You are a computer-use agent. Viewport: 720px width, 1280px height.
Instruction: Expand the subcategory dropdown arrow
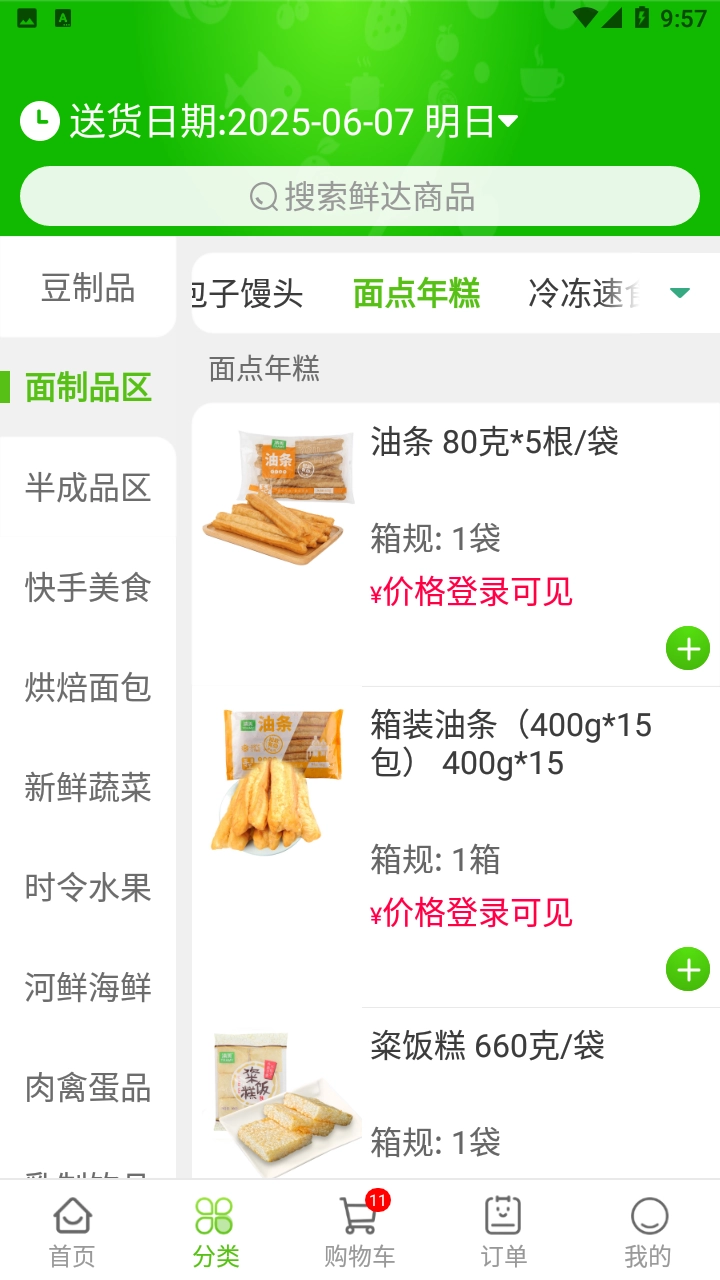pos(680,293)
